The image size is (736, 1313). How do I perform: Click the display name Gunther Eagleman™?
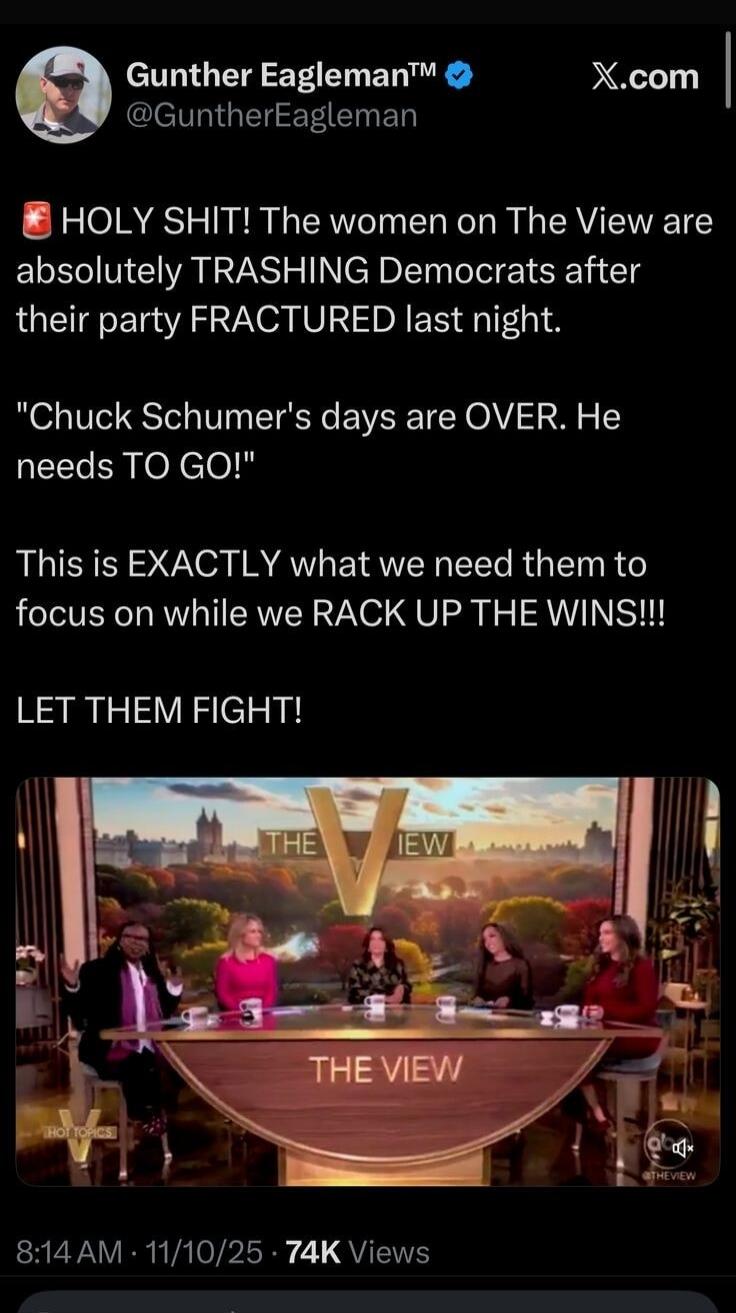(x=281, y=75)
